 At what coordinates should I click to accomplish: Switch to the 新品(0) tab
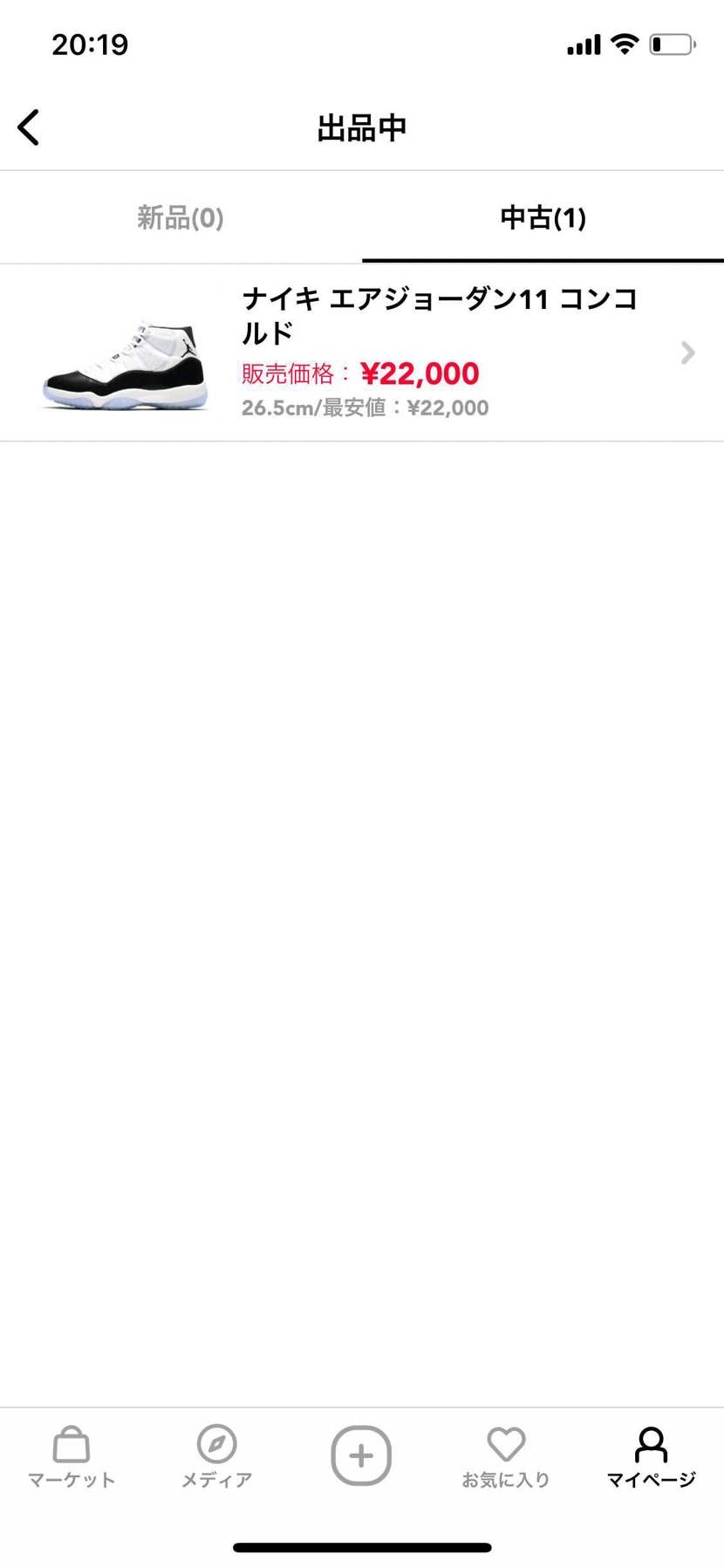[x=181, y=217]
